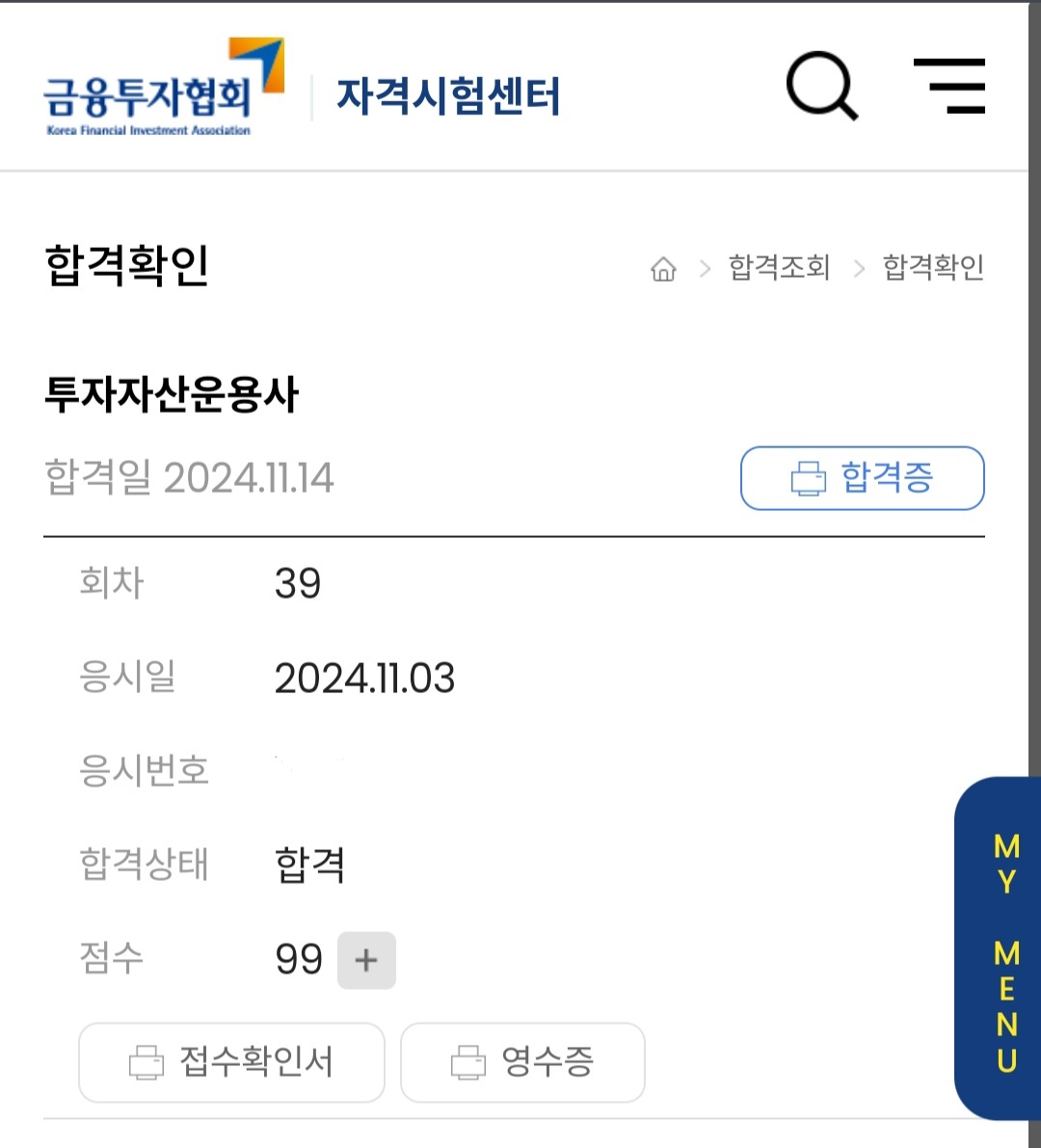Image resolution: width=1041 pixels, height=1148 pixels.
Task: Print the 접수확인서
Action: tap(231, 1062)
